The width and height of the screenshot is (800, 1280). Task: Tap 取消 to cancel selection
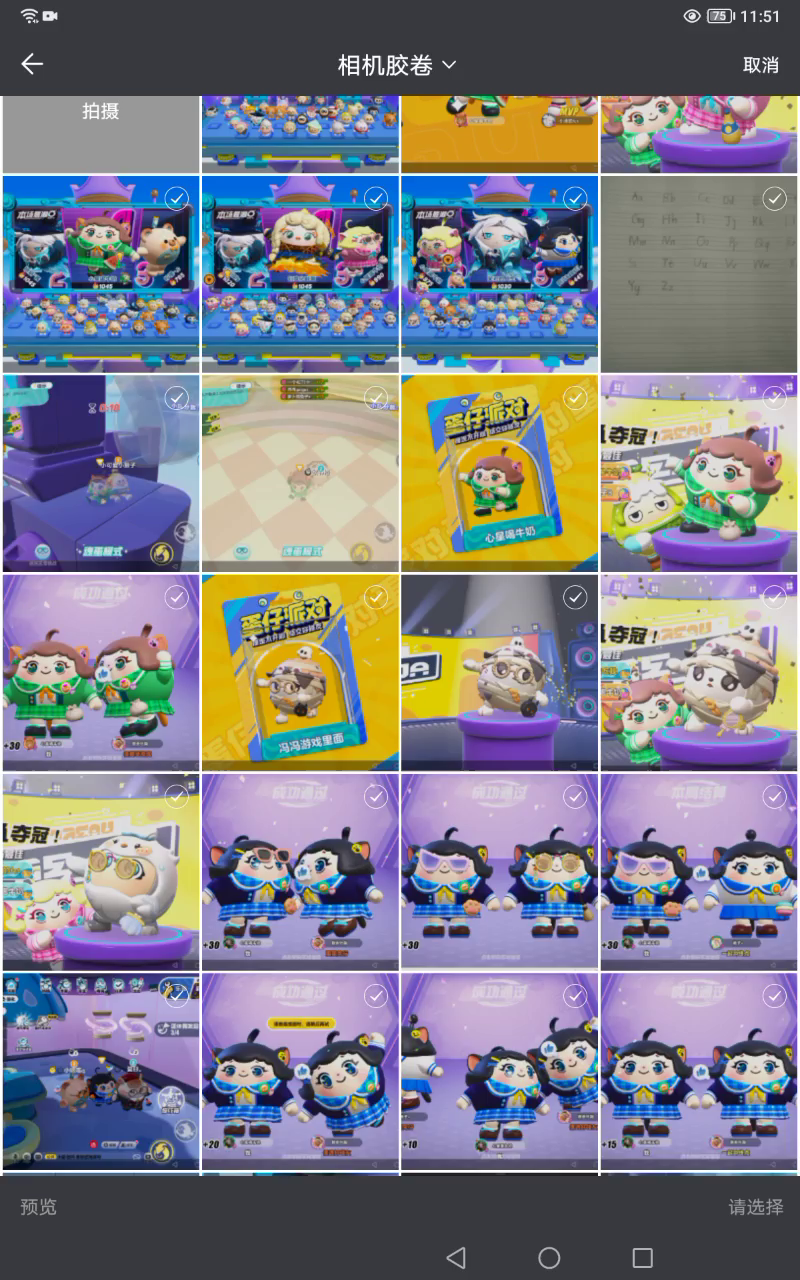click(x=760, y=65)
